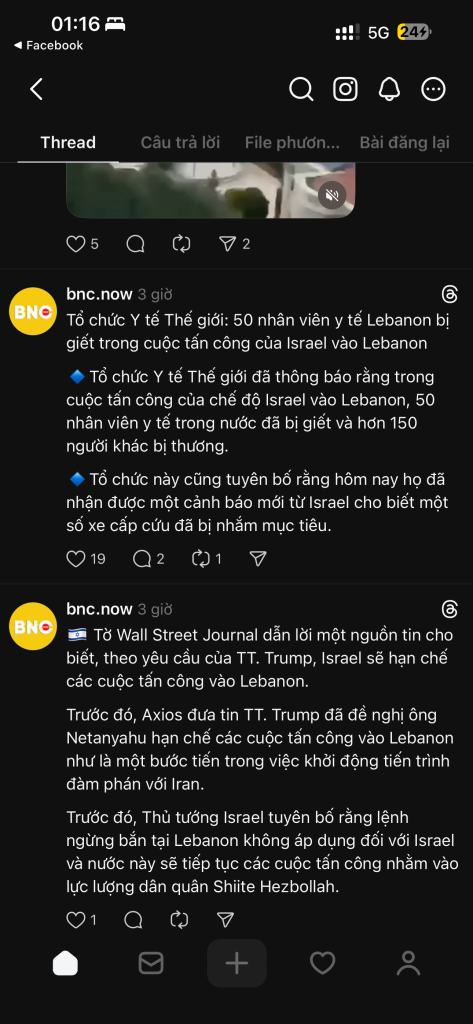Go to the profile tab
The height and width of the screenshot is (1024, 473).
408,963
